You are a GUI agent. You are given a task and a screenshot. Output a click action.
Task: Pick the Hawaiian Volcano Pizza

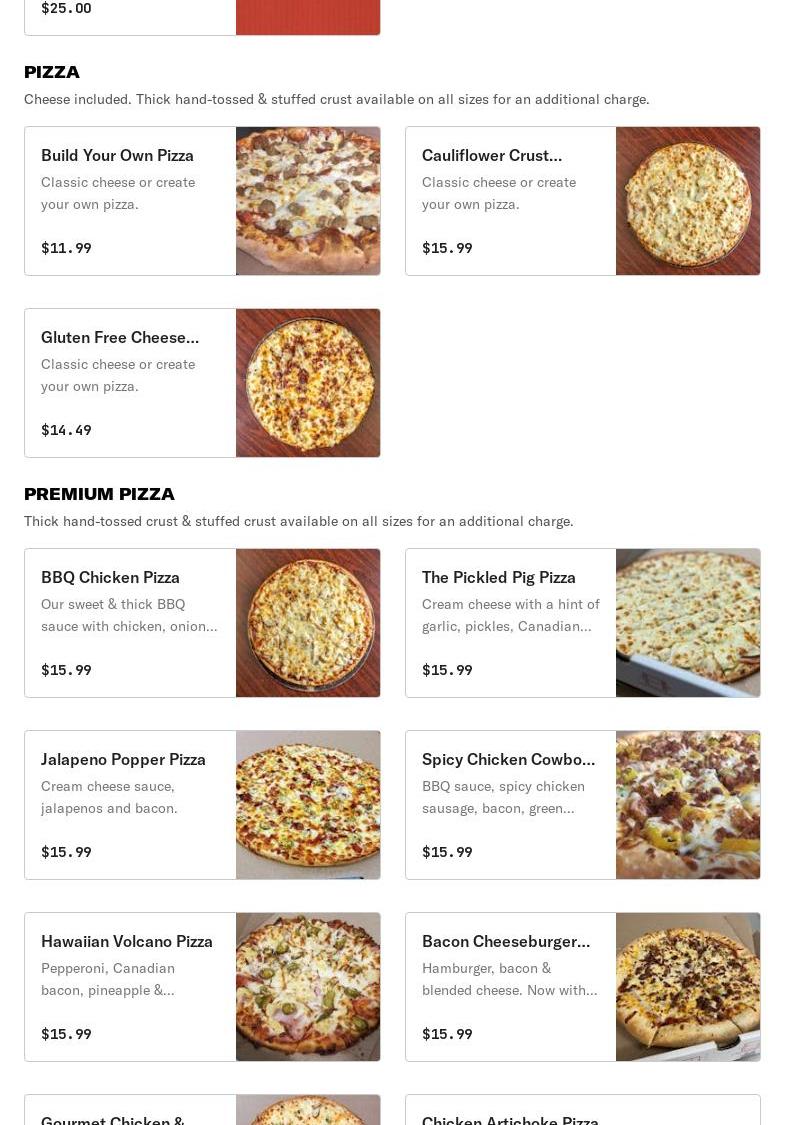pos(202,987)
